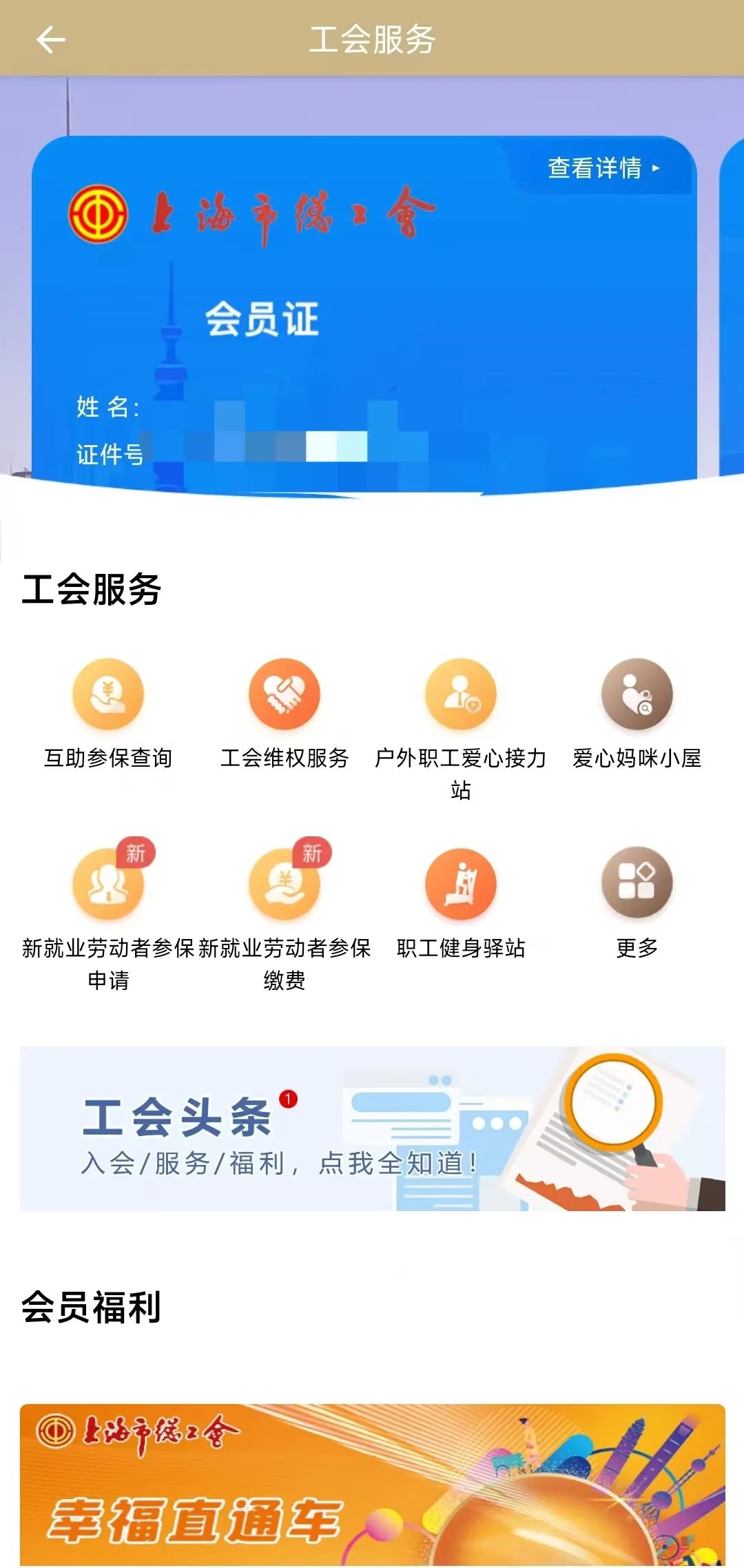Open the 幸福直通车 banner
This screenshot has height=1568, width=744.
(x=372, y=1485)
